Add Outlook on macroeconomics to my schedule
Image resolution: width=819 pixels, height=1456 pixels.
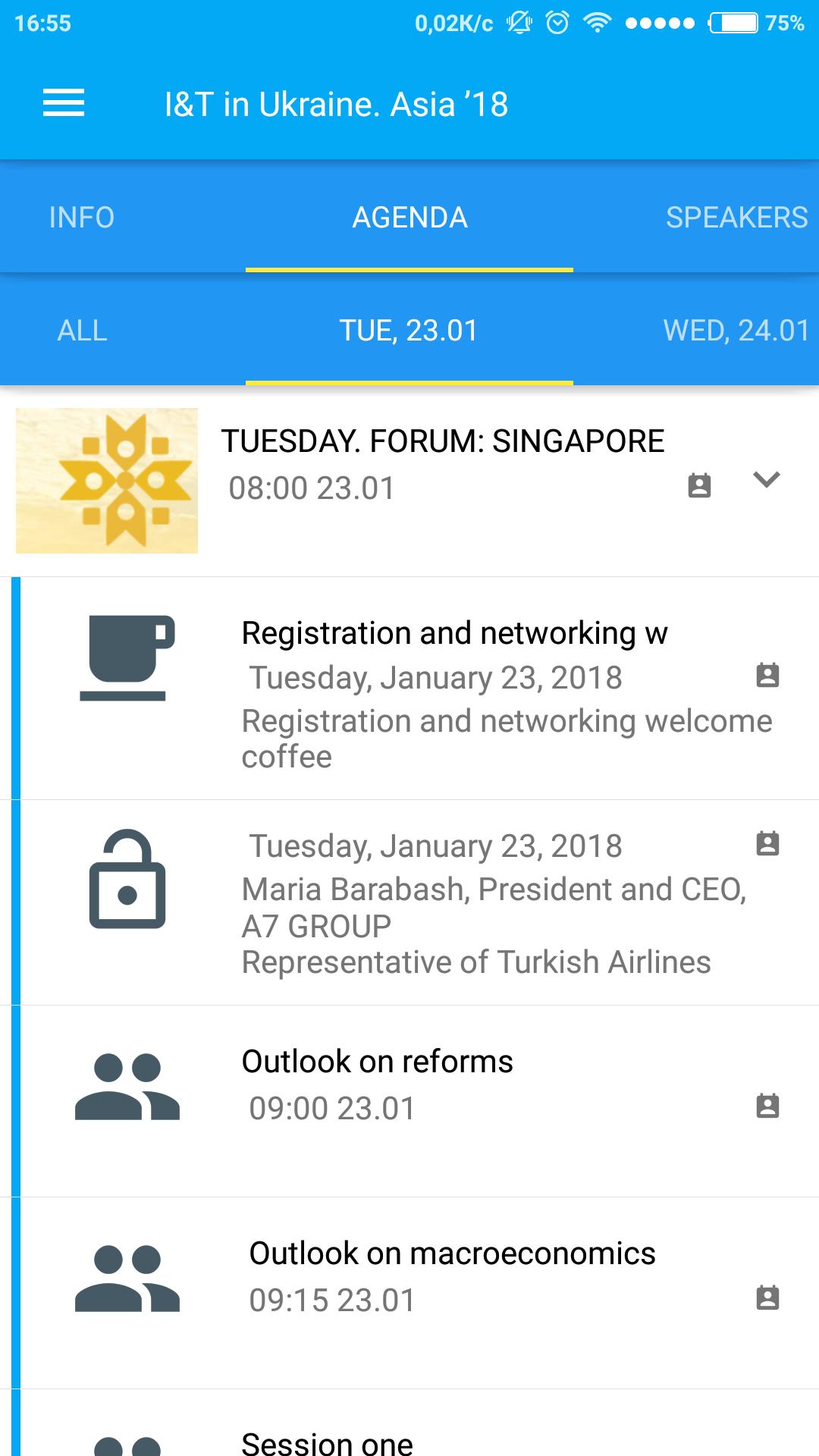(x=767, y=1298)
